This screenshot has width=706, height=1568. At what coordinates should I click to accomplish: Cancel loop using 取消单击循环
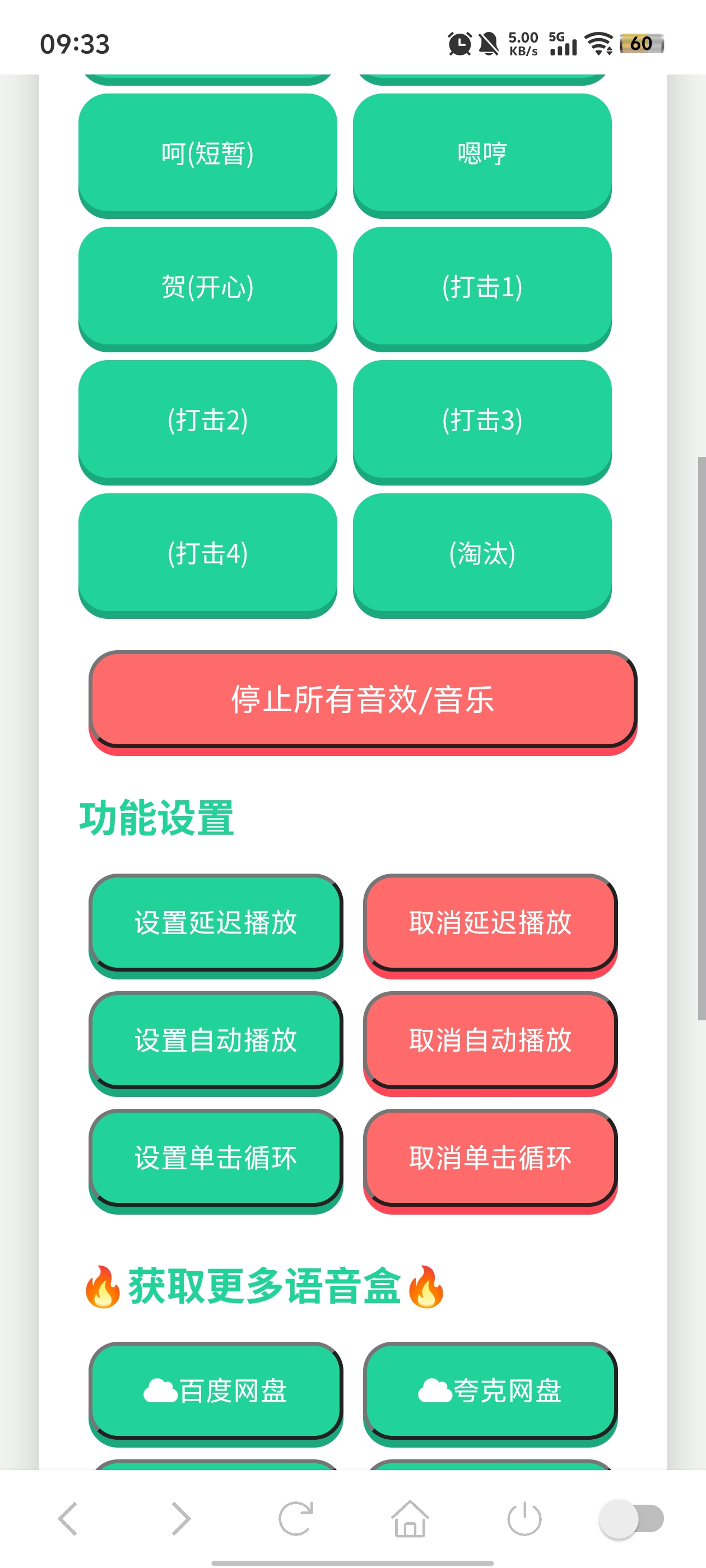click(x=490, y=1157)
